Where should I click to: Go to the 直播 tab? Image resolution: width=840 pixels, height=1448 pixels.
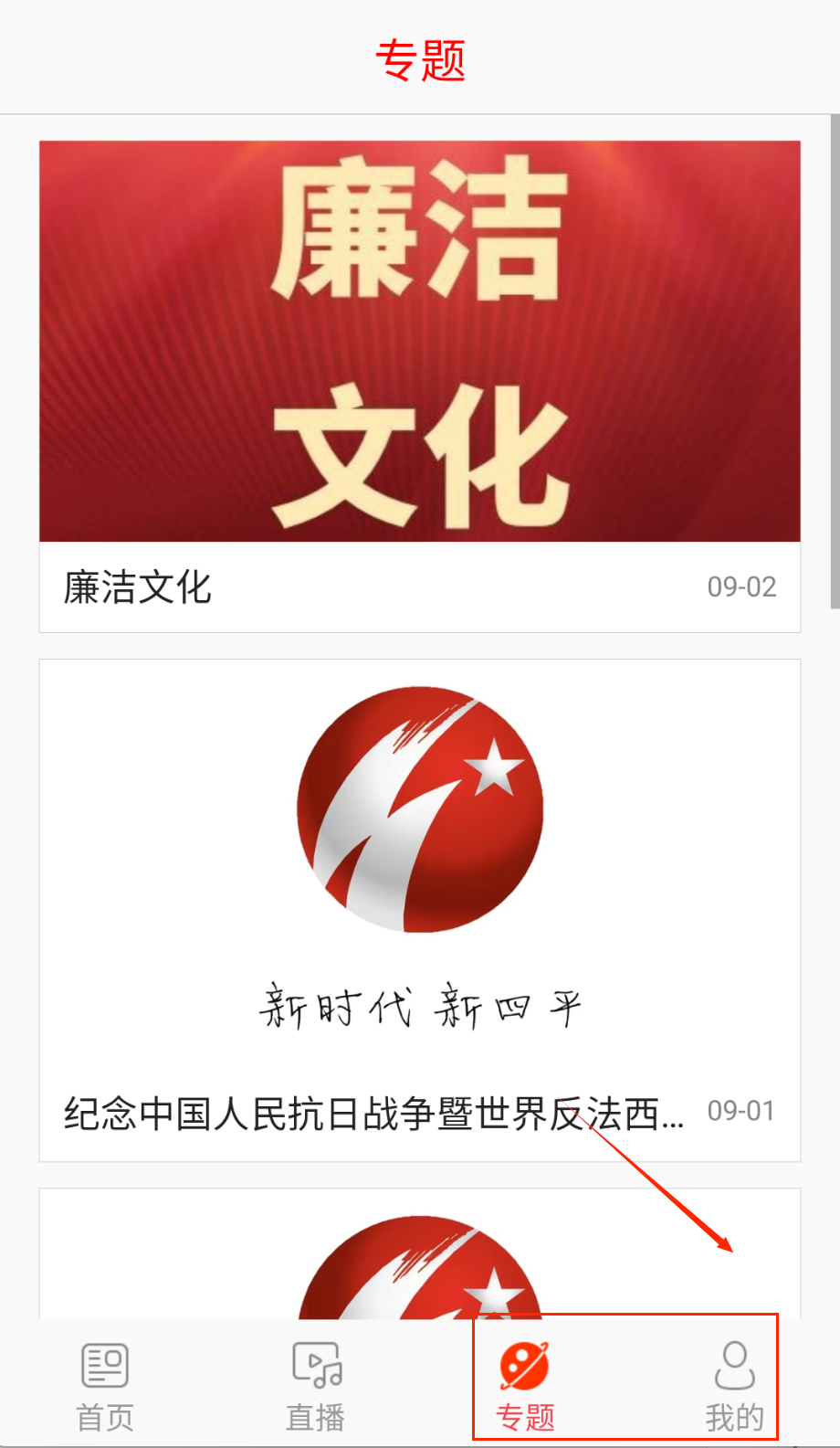point(315,1386)
